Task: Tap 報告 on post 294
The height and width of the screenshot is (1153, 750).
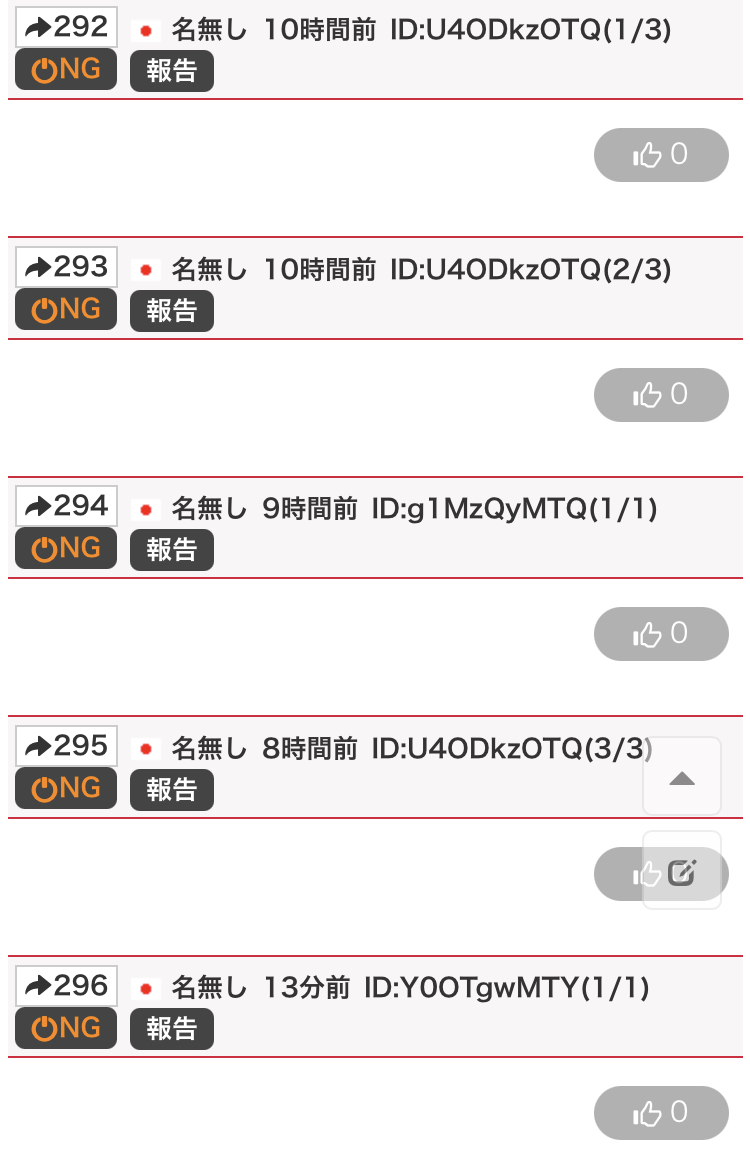Action: [171, 550]
